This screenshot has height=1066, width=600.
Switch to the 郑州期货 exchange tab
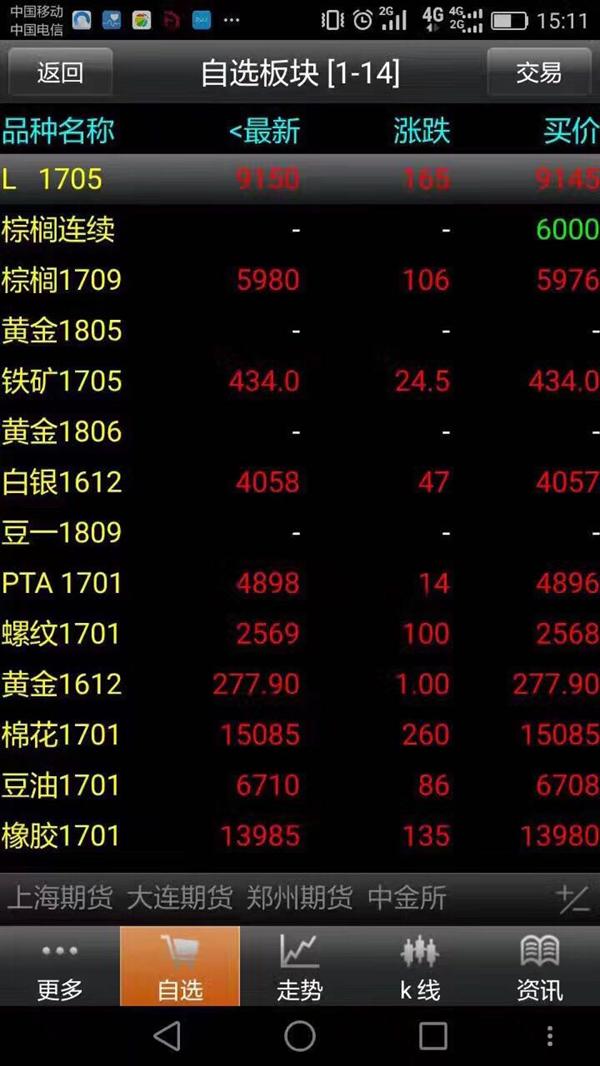300,898
